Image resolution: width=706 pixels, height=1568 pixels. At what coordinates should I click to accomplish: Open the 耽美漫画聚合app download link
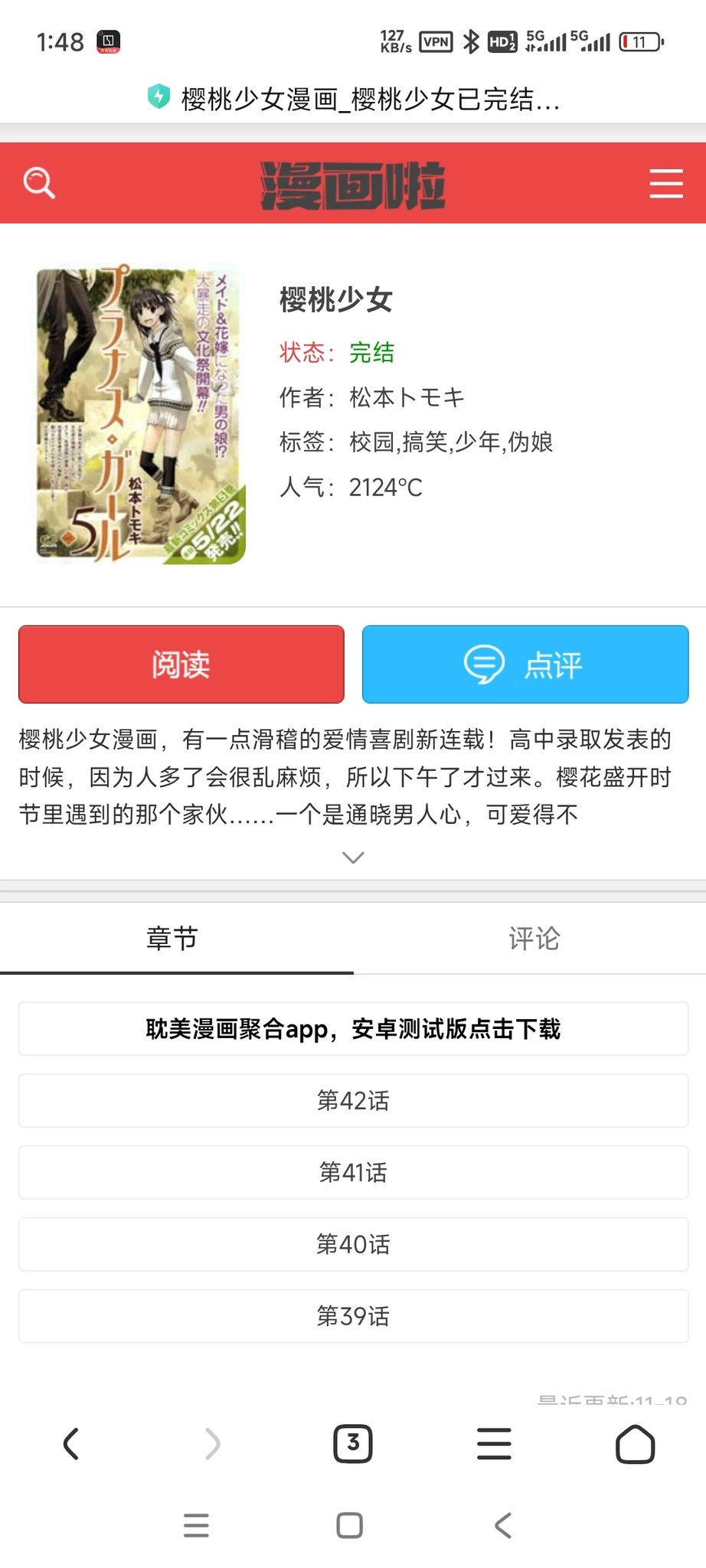pos(353,1028)
